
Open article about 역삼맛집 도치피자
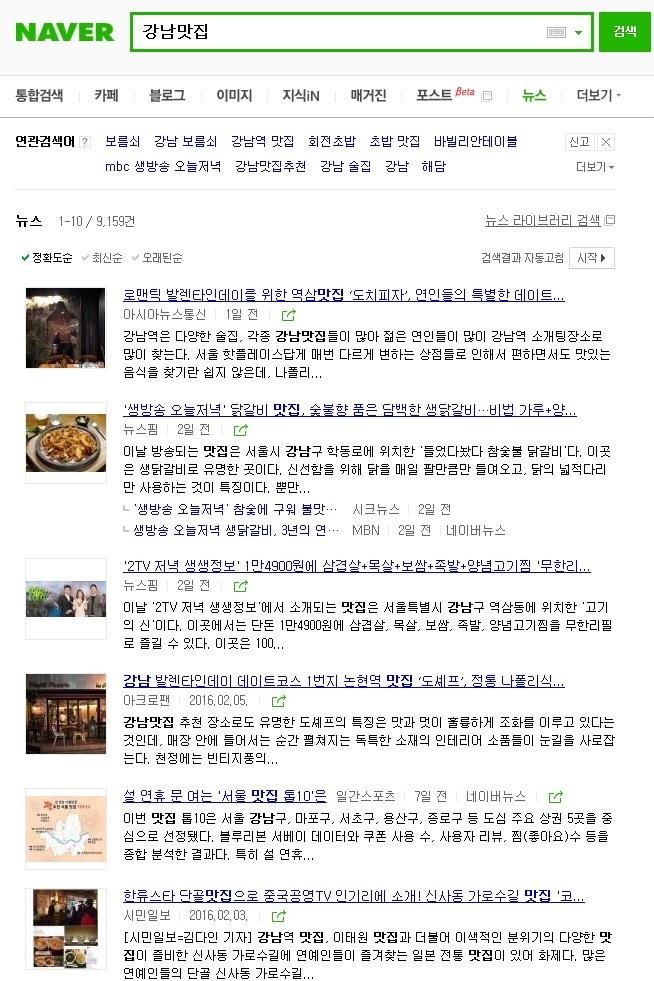(x=343, y=296)
